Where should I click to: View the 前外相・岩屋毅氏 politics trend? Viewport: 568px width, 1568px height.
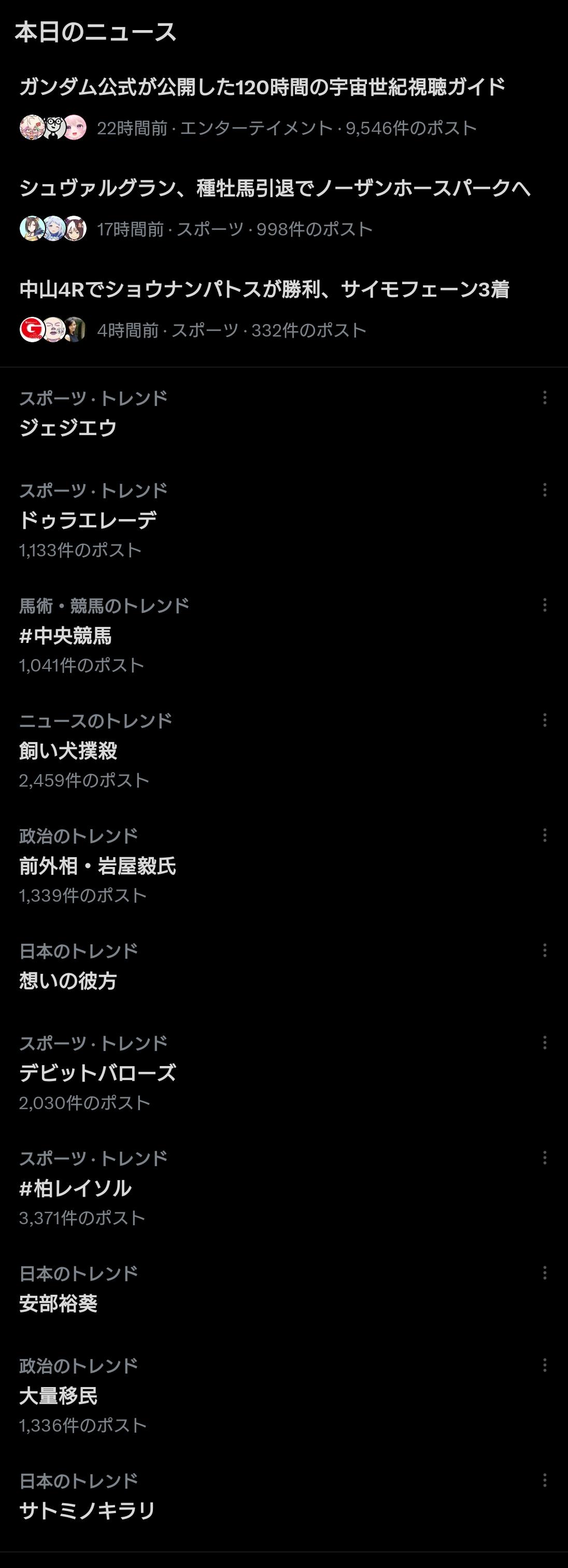tap(97, 866)
